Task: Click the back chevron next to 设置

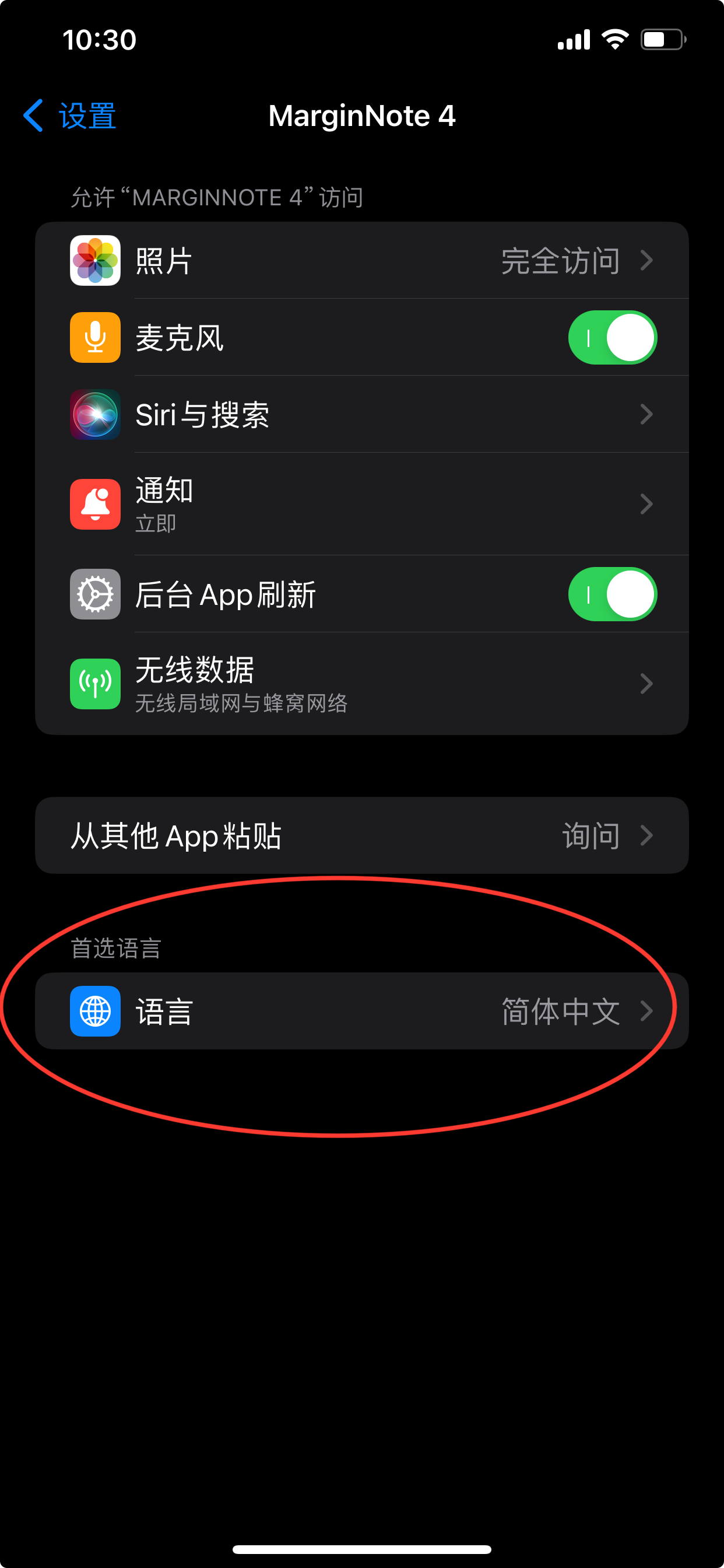Action: point(33,114)
